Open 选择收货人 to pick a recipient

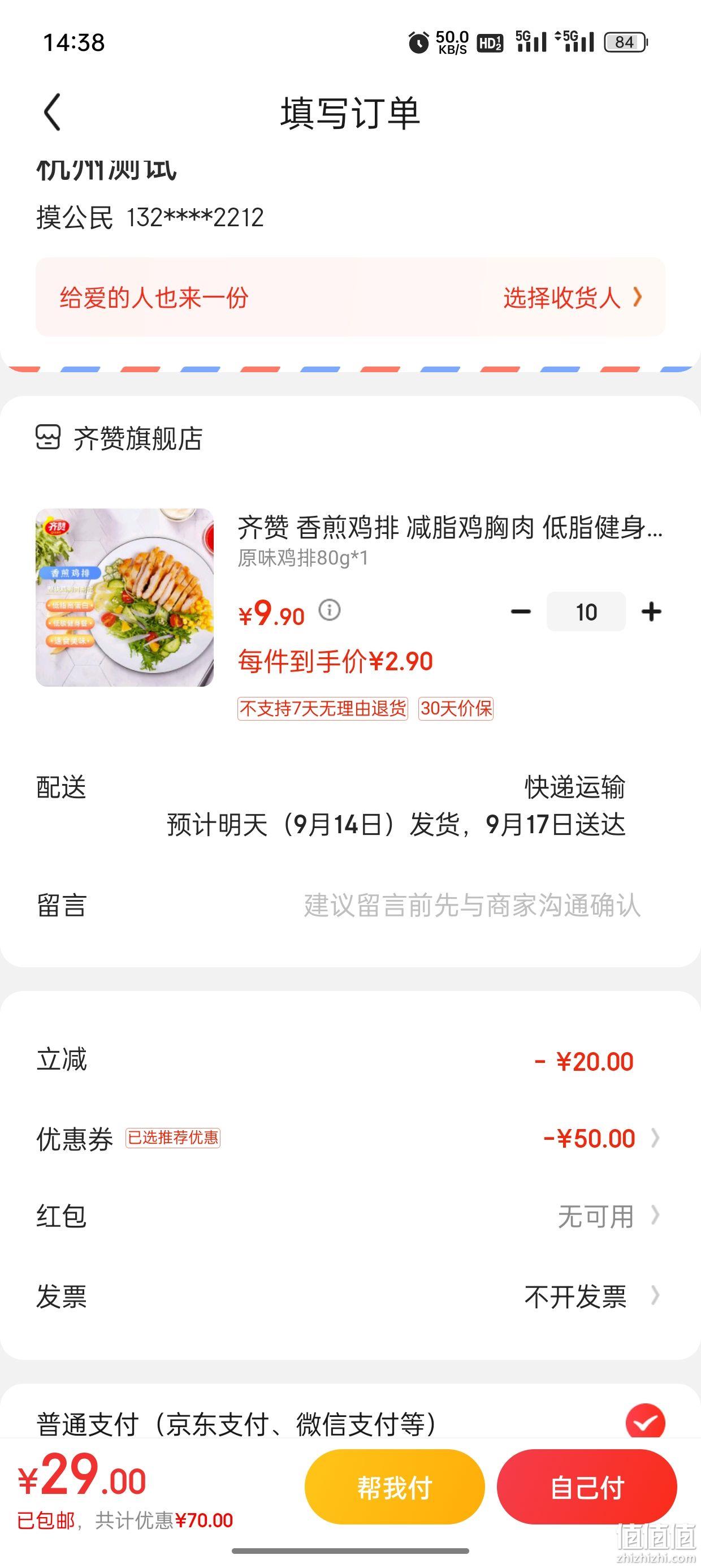pyautogui.click(x=572, y=298)
